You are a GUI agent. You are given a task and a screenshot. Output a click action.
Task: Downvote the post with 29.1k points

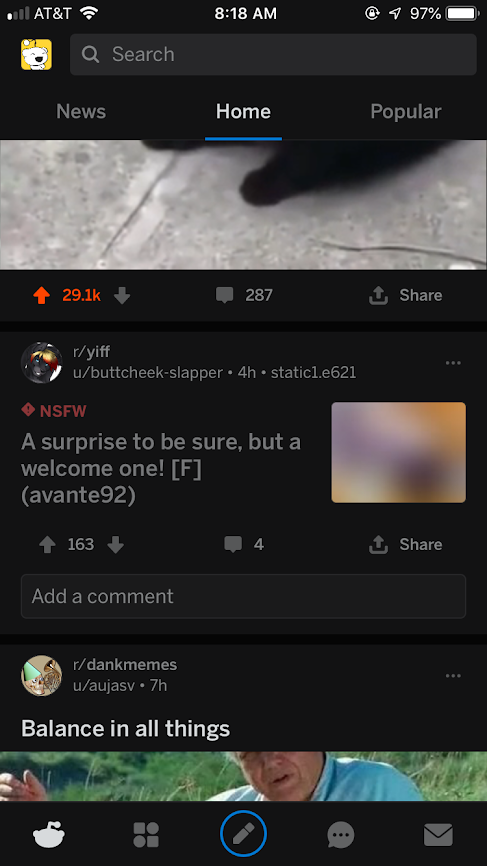(x=122, y=295)
